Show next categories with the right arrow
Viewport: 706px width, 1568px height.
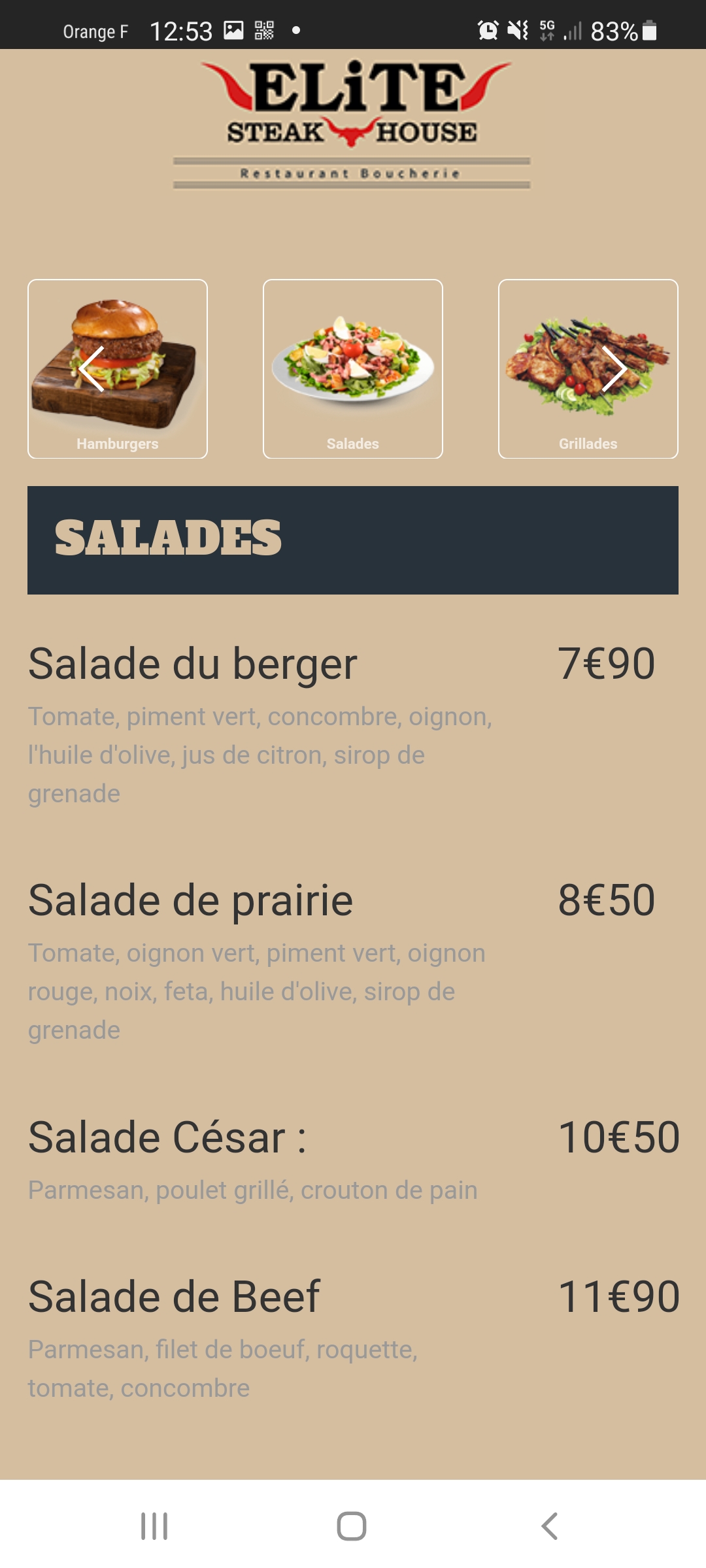[x=614, y=369]
